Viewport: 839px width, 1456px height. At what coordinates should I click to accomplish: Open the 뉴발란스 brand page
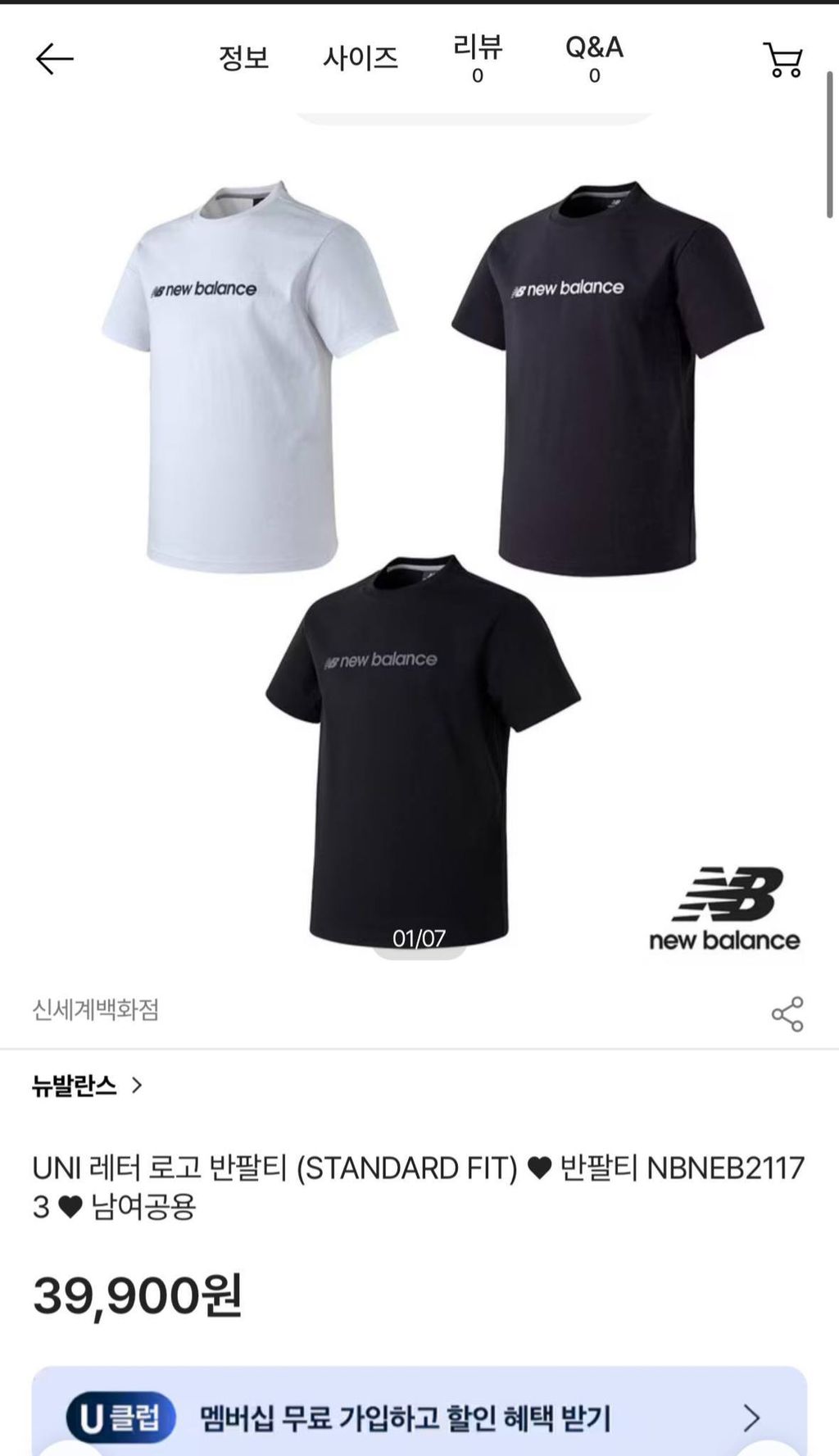click(x=87, y=1086)
